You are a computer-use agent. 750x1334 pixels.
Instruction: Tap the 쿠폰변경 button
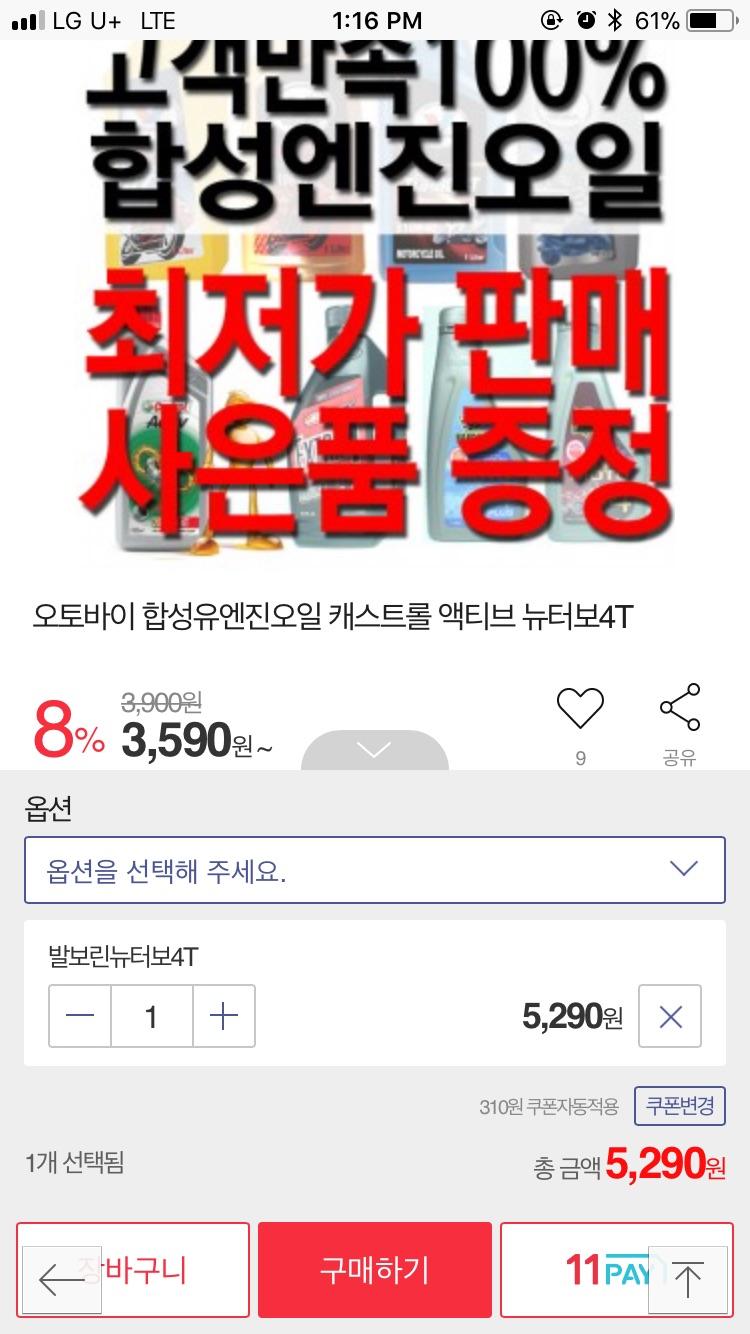tap(680, 1105)
